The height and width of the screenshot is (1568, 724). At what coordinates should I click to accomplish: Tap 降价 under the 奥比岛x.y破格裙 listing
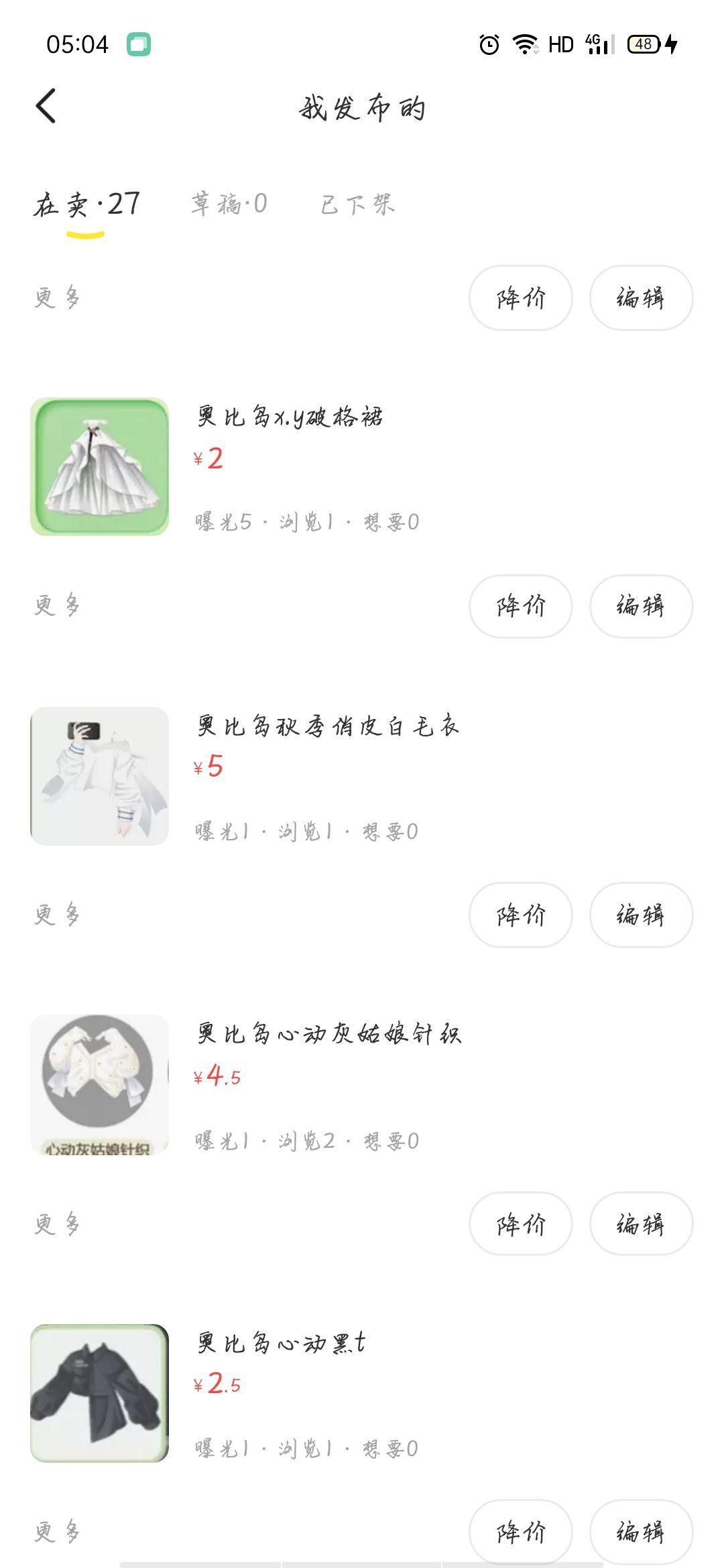tap(521, 606)
